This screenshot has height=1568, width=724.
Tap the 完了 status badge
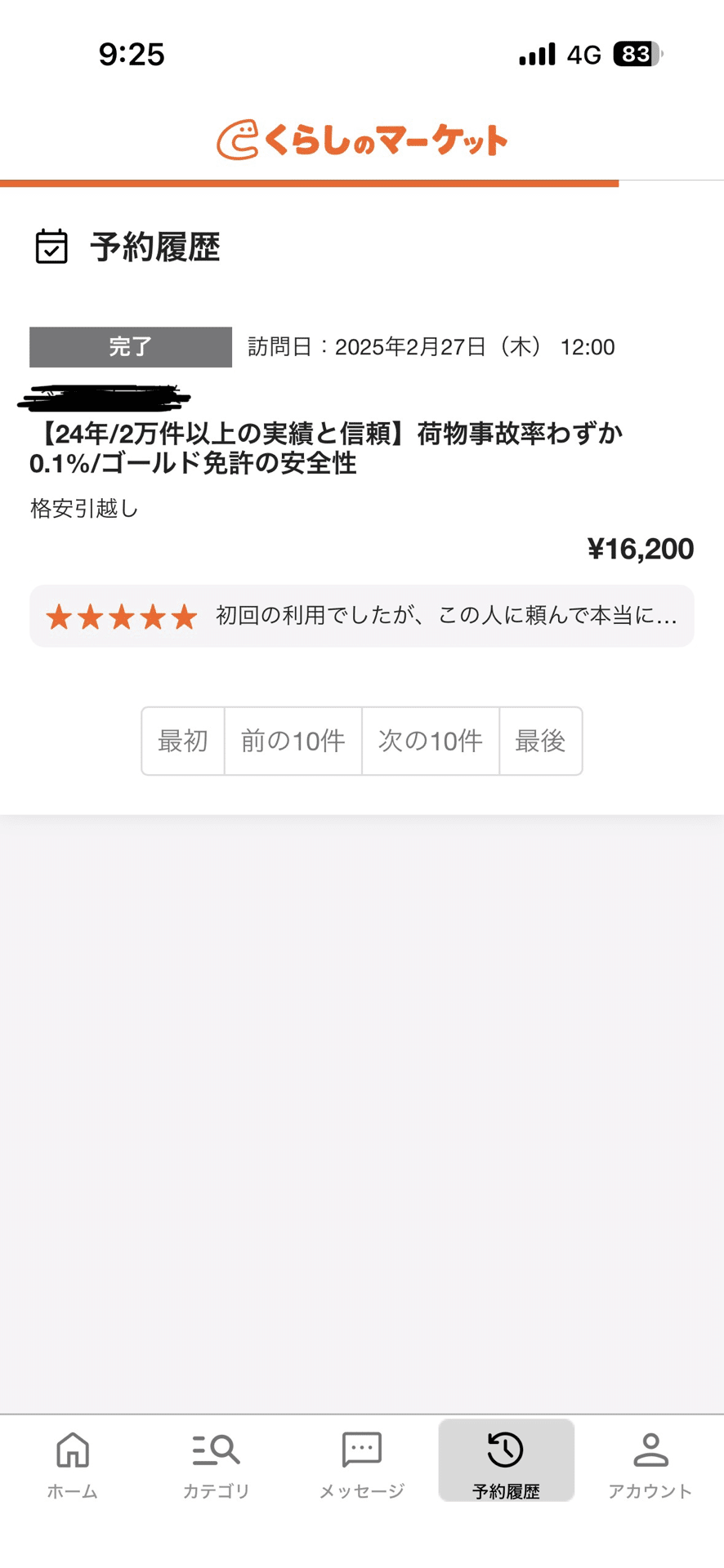[x=130, y=345]
